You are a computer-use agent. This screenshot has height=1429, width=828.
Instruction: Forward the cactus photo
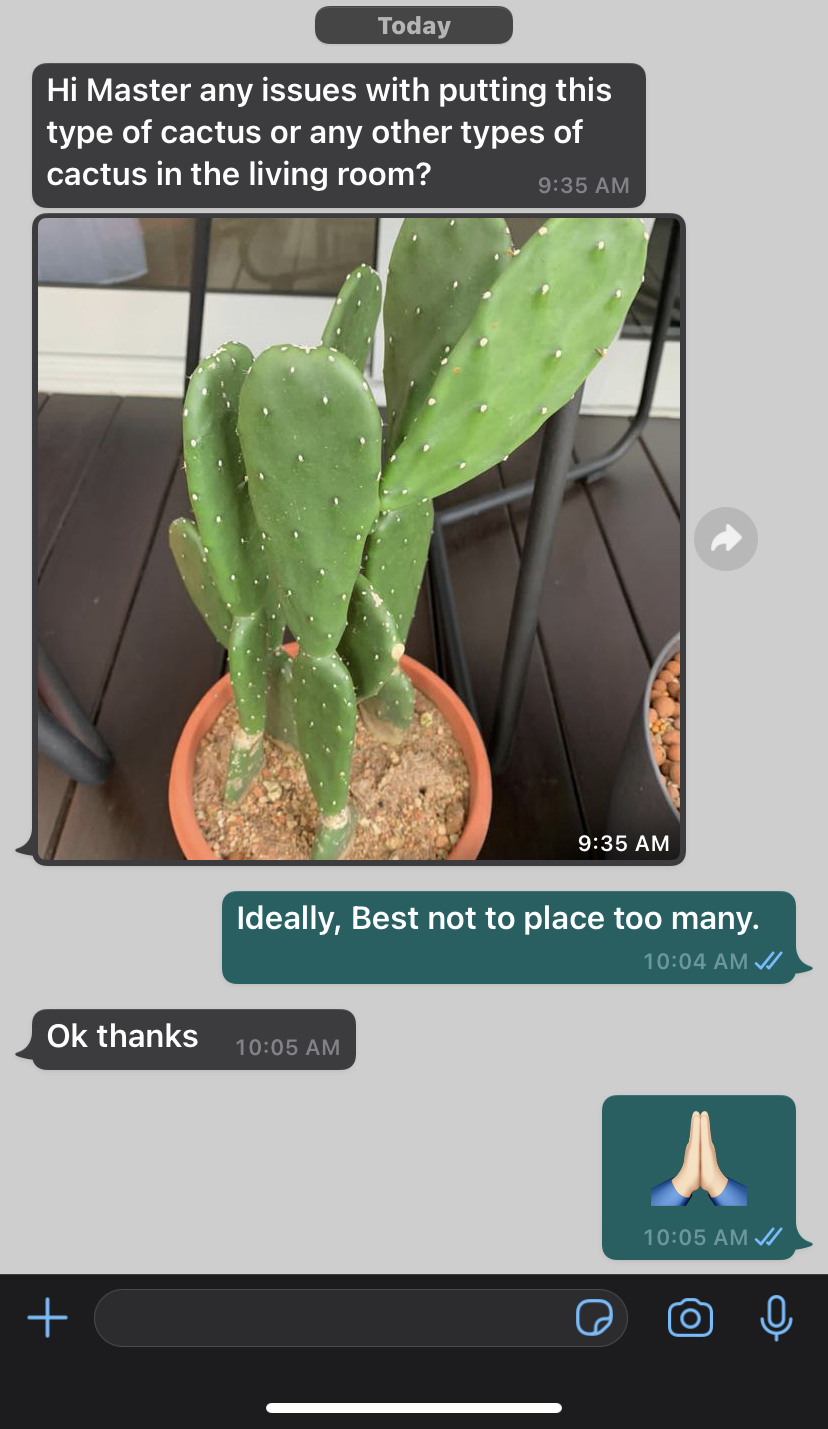(x=725, y=540)
